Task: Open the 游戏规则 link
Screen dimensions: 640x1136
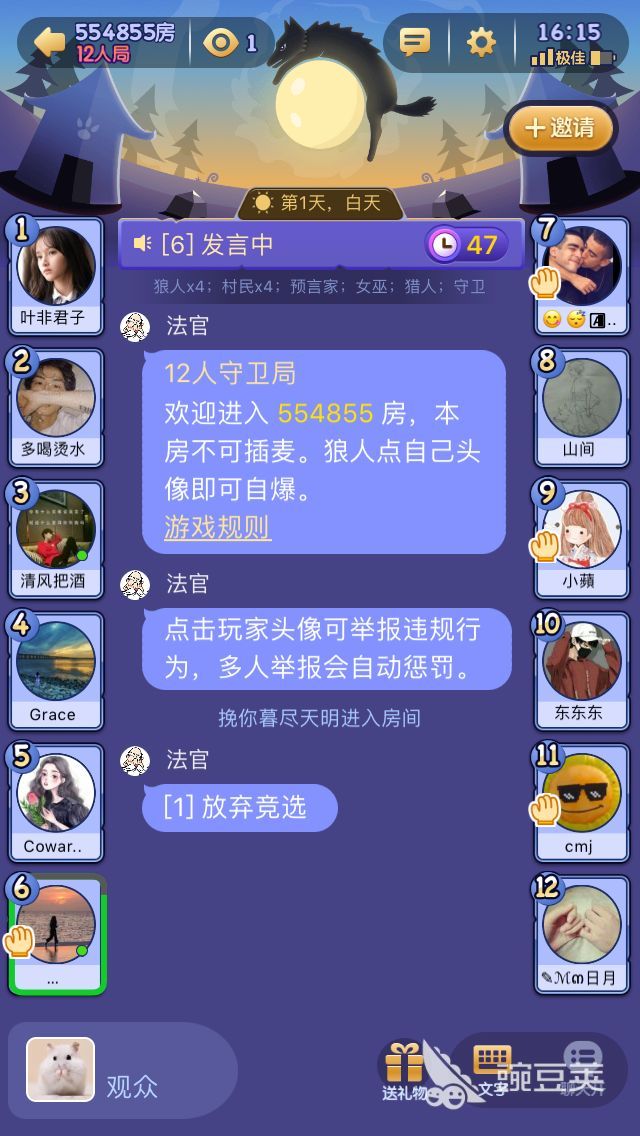Action: coord(217,527)
